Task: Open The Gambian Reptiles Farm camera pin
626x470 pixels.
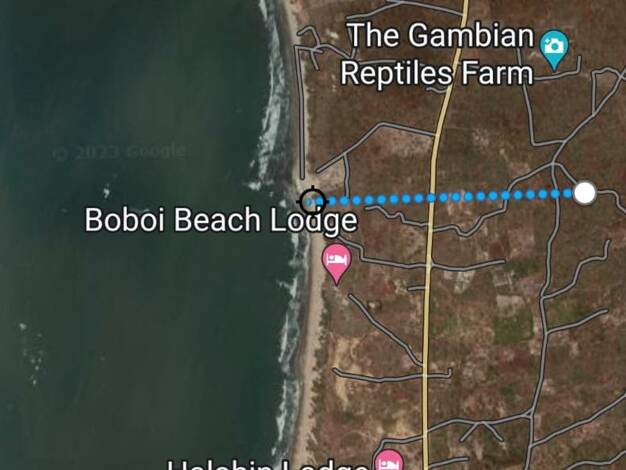Action: pyautogui.click(x=554, y=50)
